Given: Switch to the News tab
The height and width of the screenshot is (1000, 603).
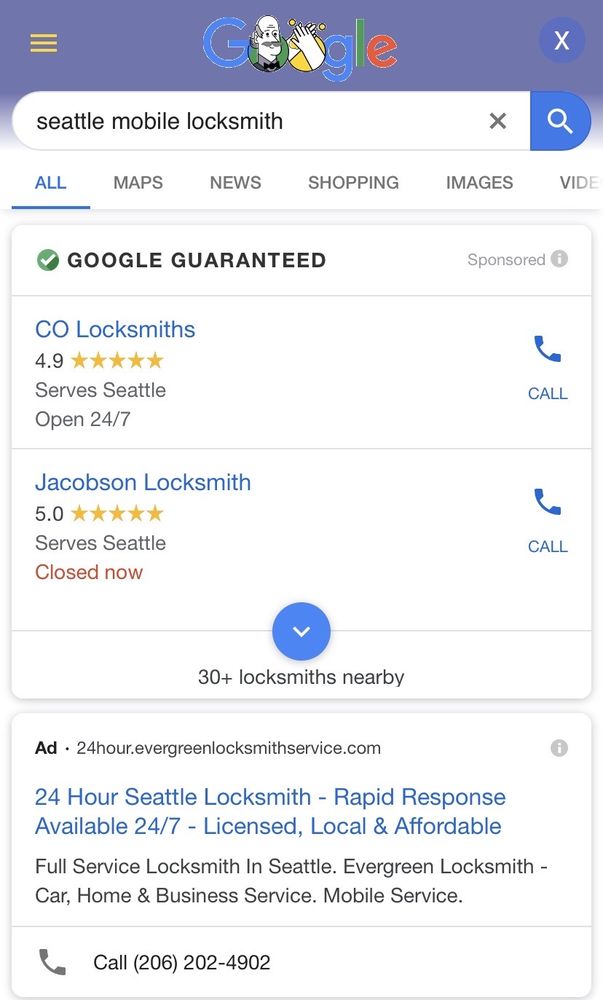Looking at the screenshot, I should click(235, 182).
